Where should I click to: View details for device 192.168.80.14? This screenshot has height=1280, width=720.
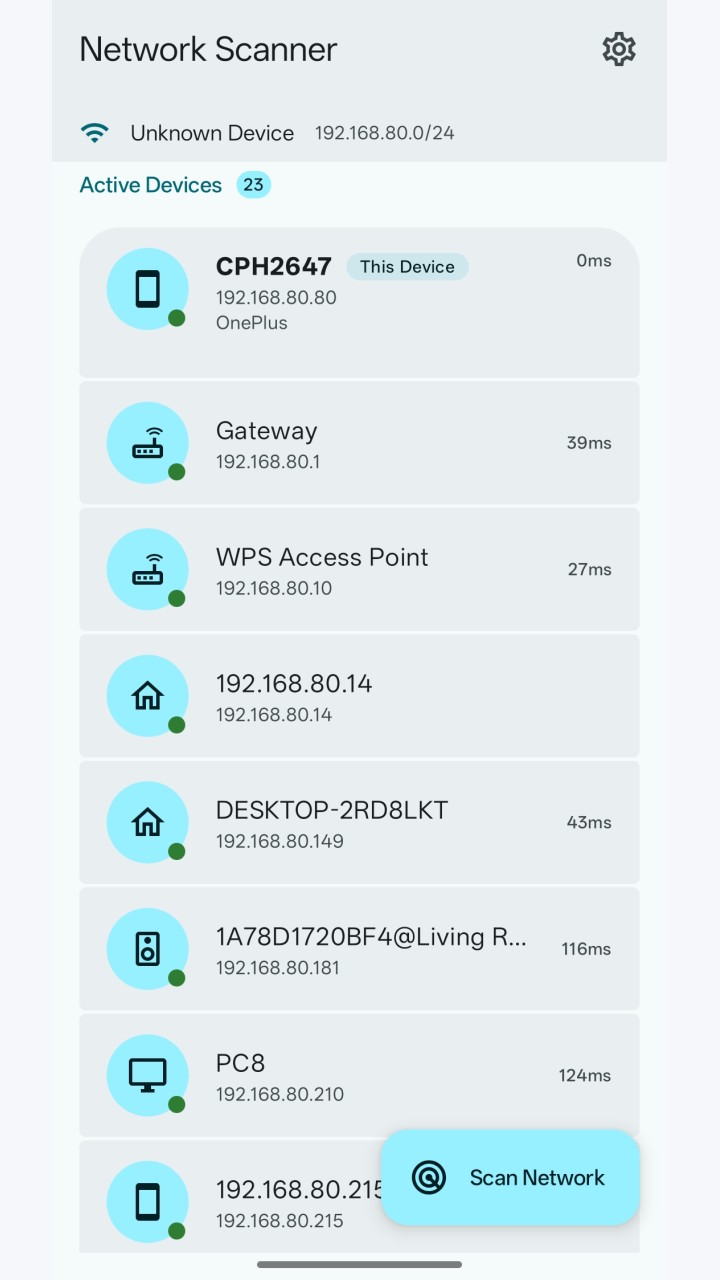359,695
